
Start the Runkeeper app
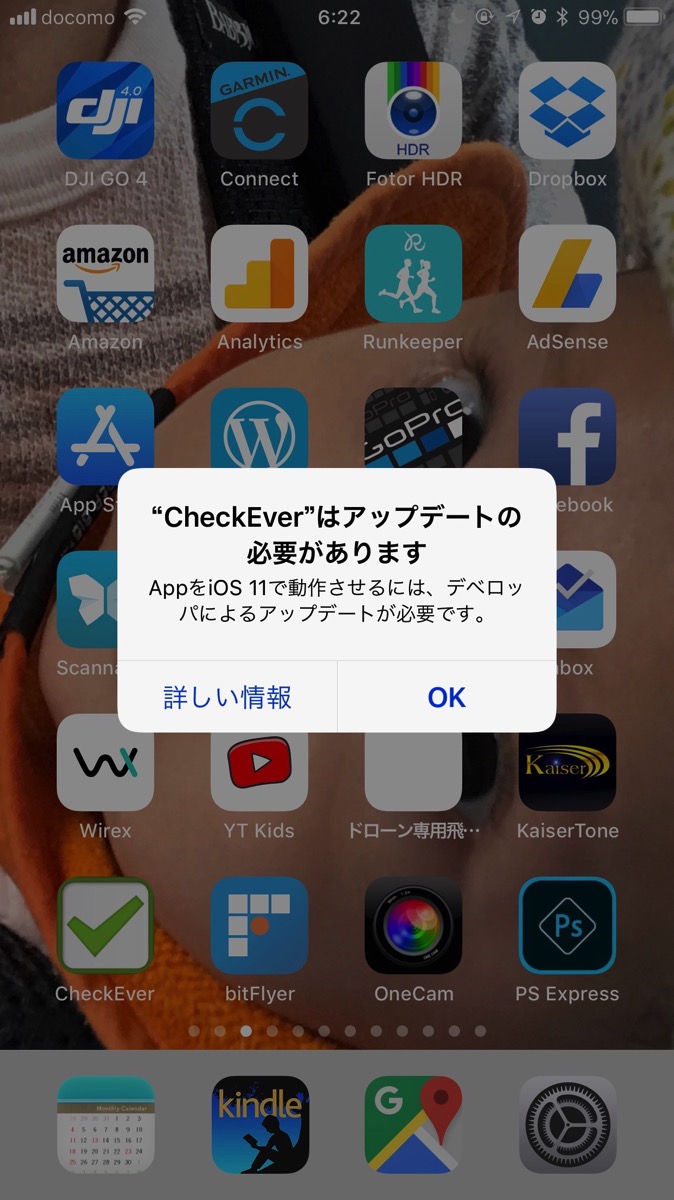click(413, 273)
